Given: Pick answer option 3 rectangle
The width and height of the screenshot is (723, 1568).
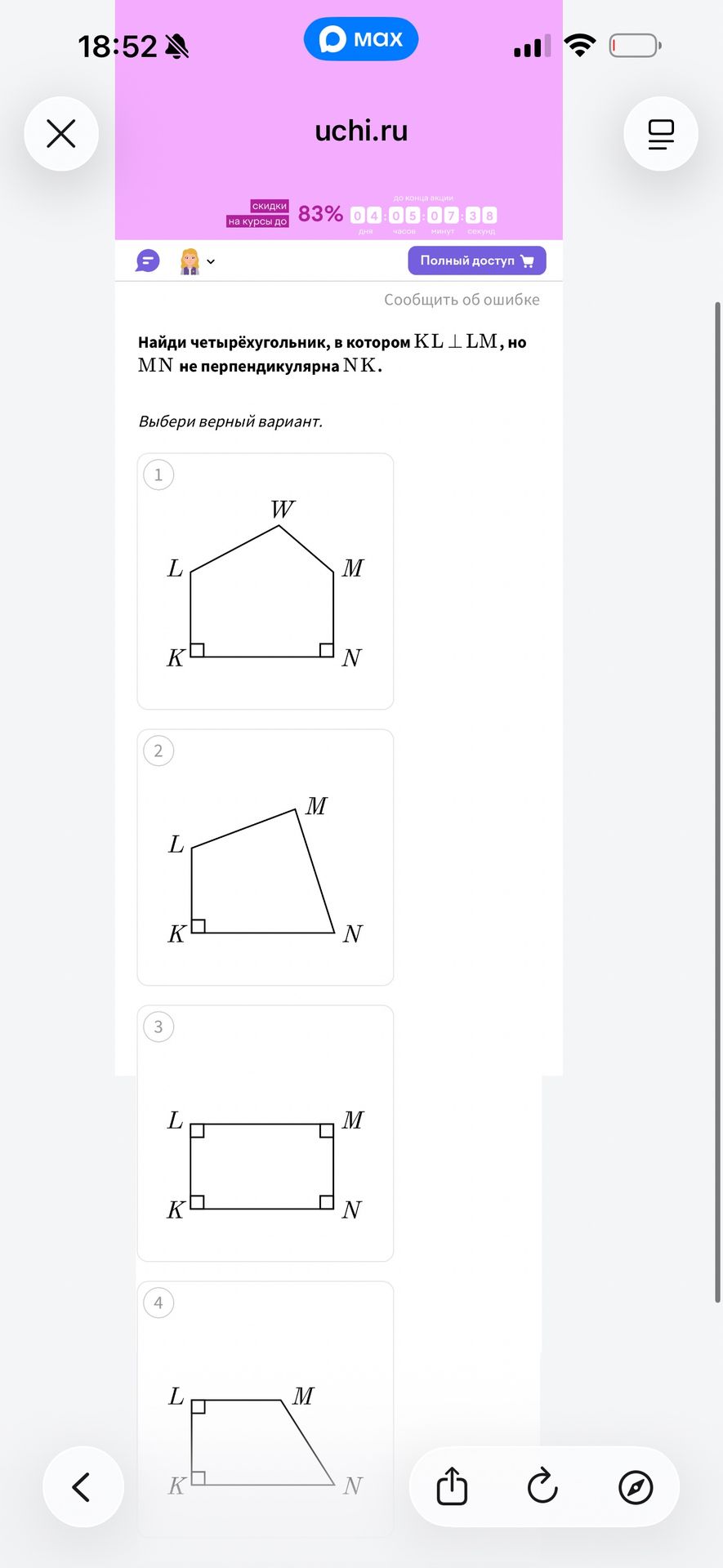Looking at the screenshot, I should coord(266,1134).
